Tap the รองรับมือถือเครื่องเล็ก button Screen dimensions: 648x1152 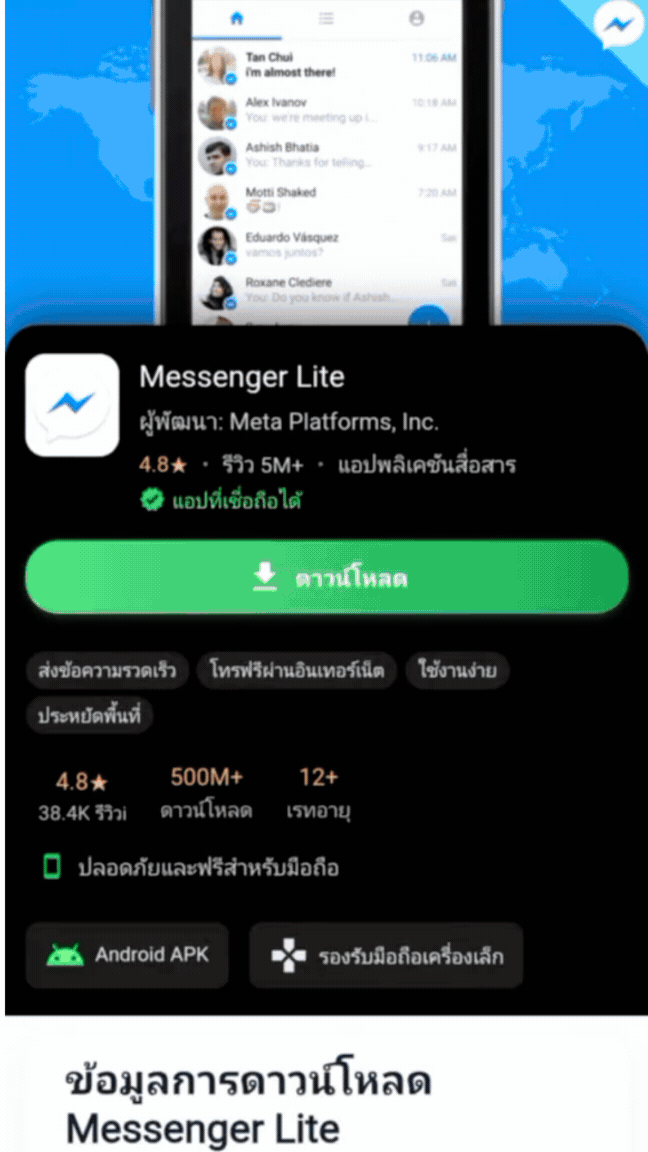click(386, 957)
